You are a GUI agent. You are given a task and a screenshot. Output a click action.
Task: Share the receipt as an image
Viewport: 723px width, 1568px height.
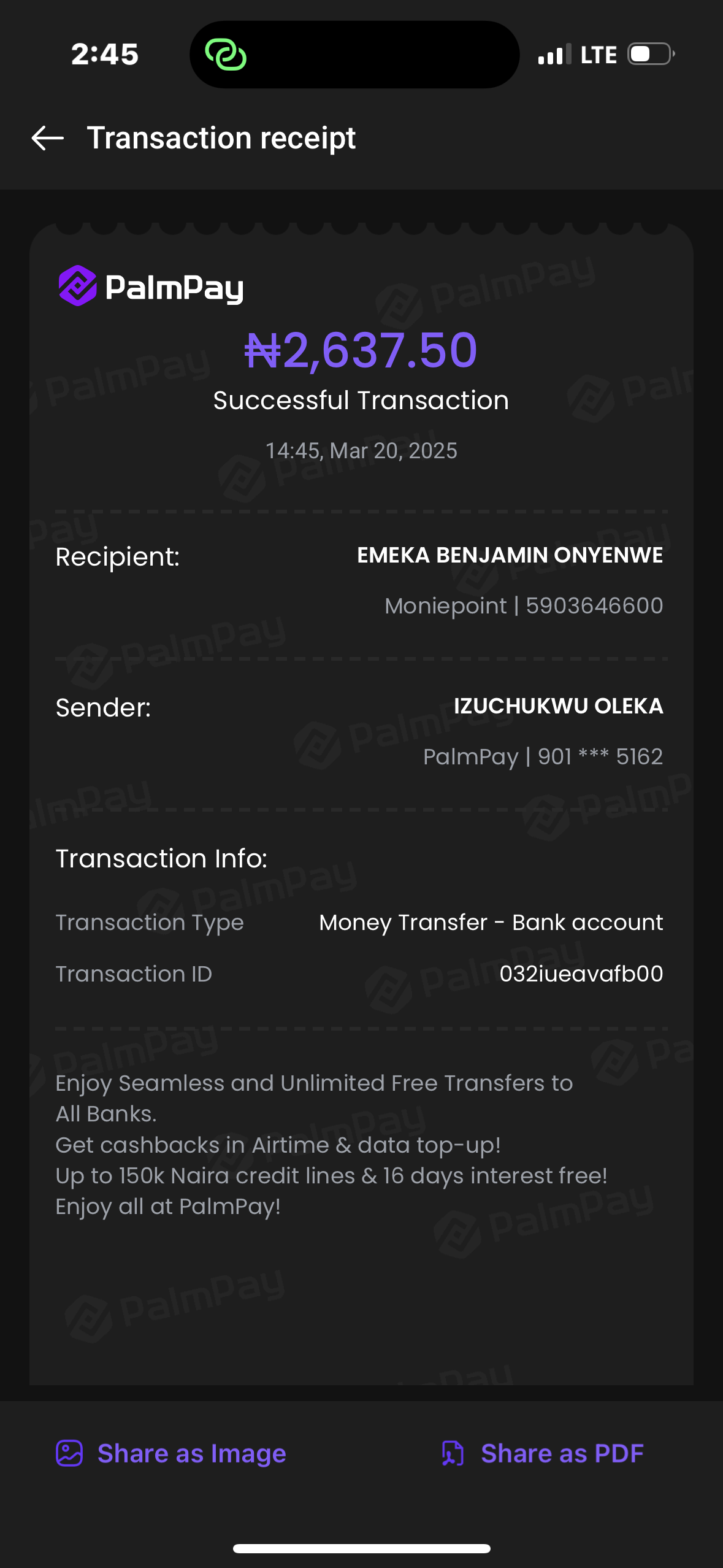tap(171, 1453)
